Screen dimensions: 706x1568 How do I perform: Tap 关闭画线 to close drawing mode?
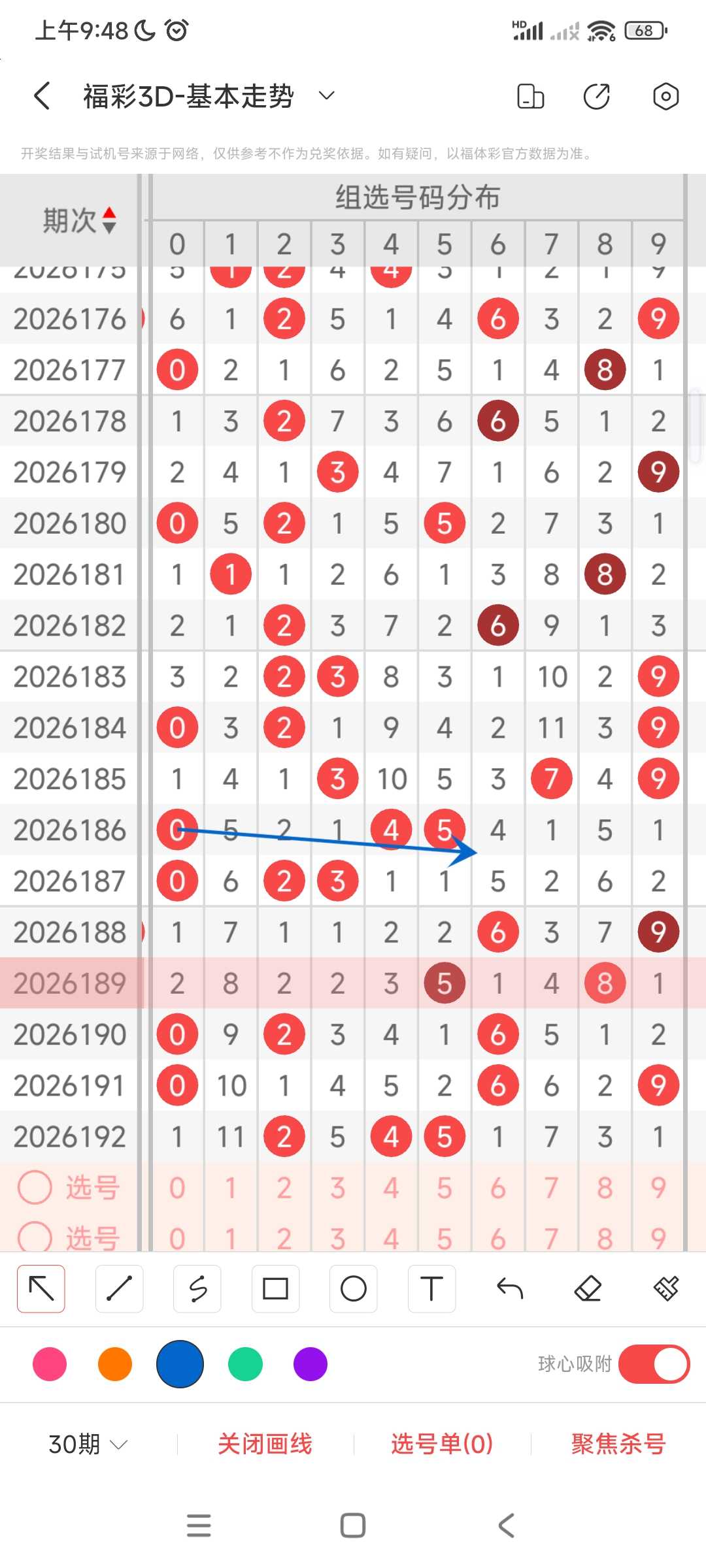[265, 1444]
